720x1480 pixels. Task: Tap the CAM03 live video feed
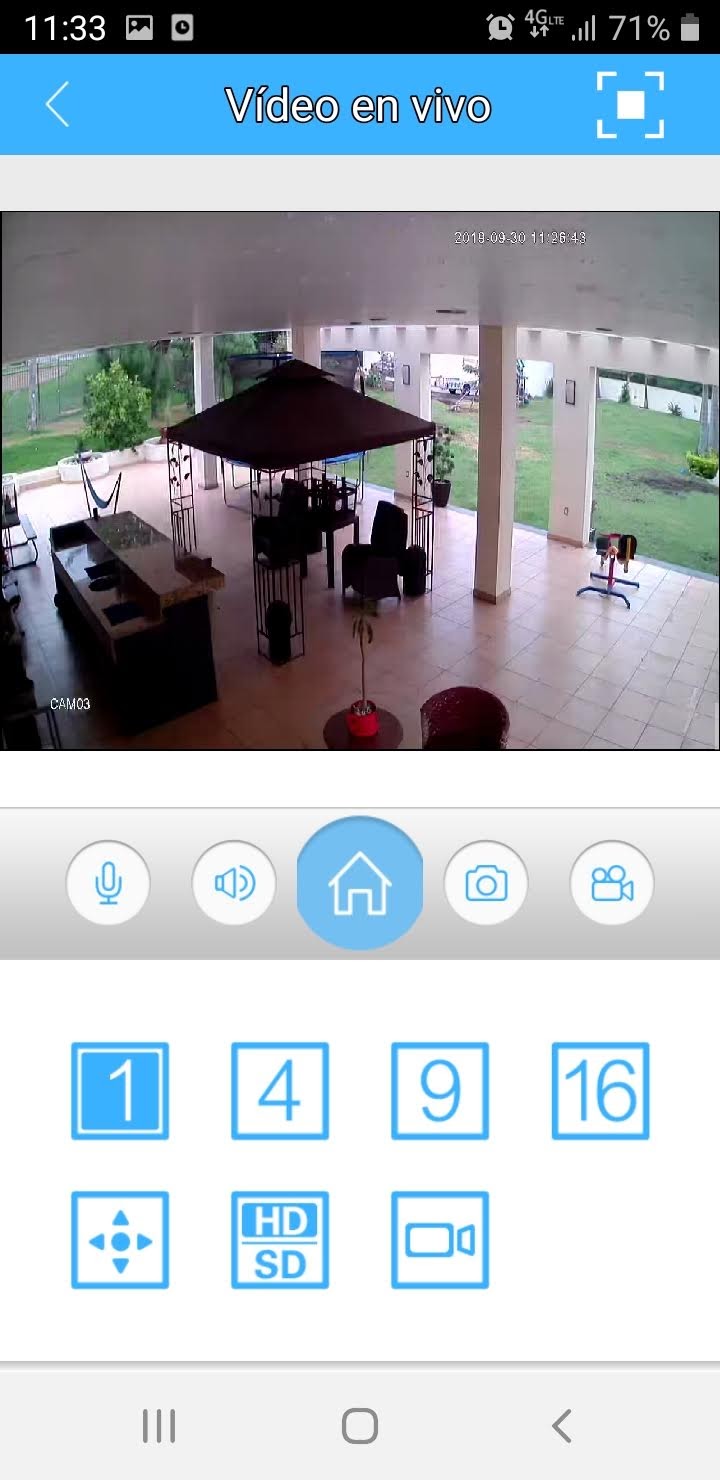coord(360,480)
